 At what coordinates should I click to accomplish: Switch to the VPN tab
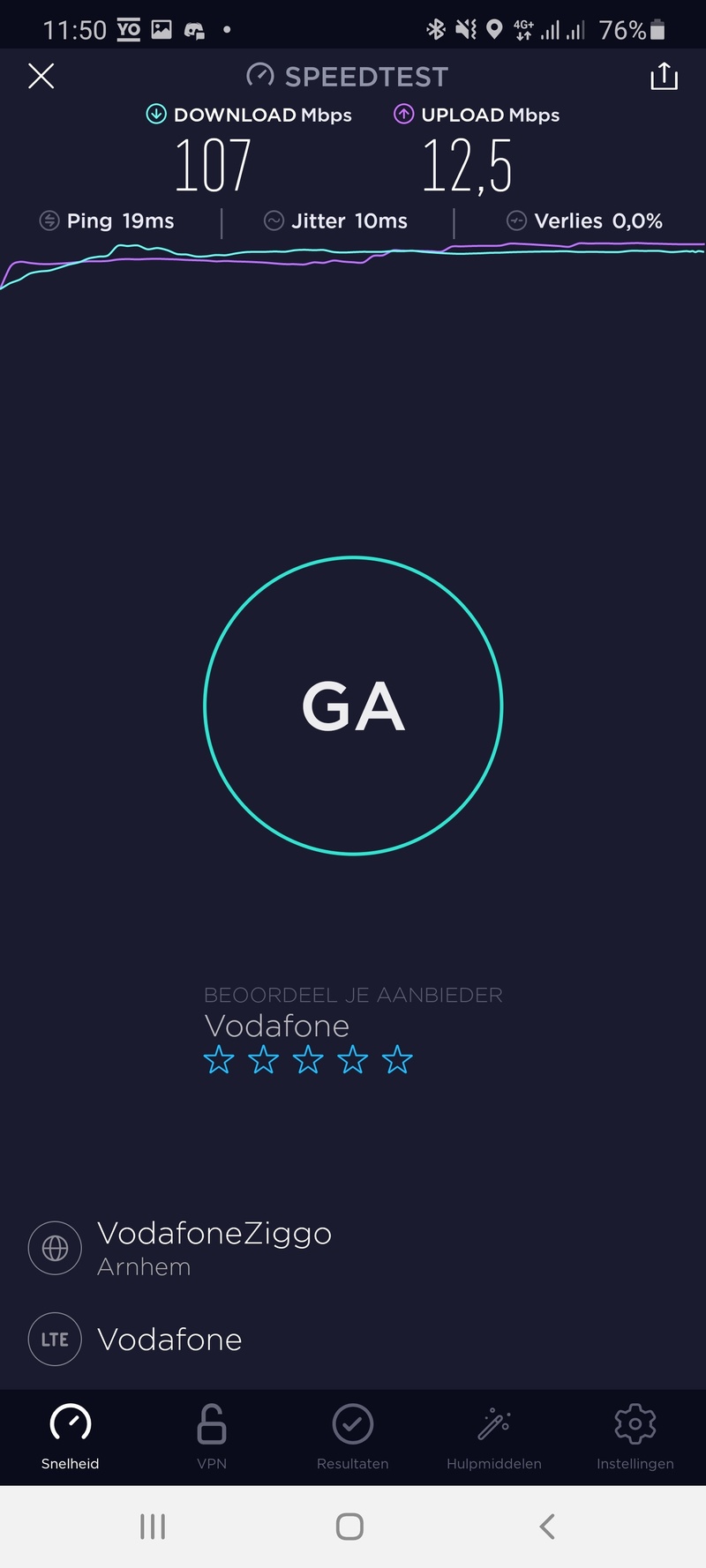(212, 1437)
